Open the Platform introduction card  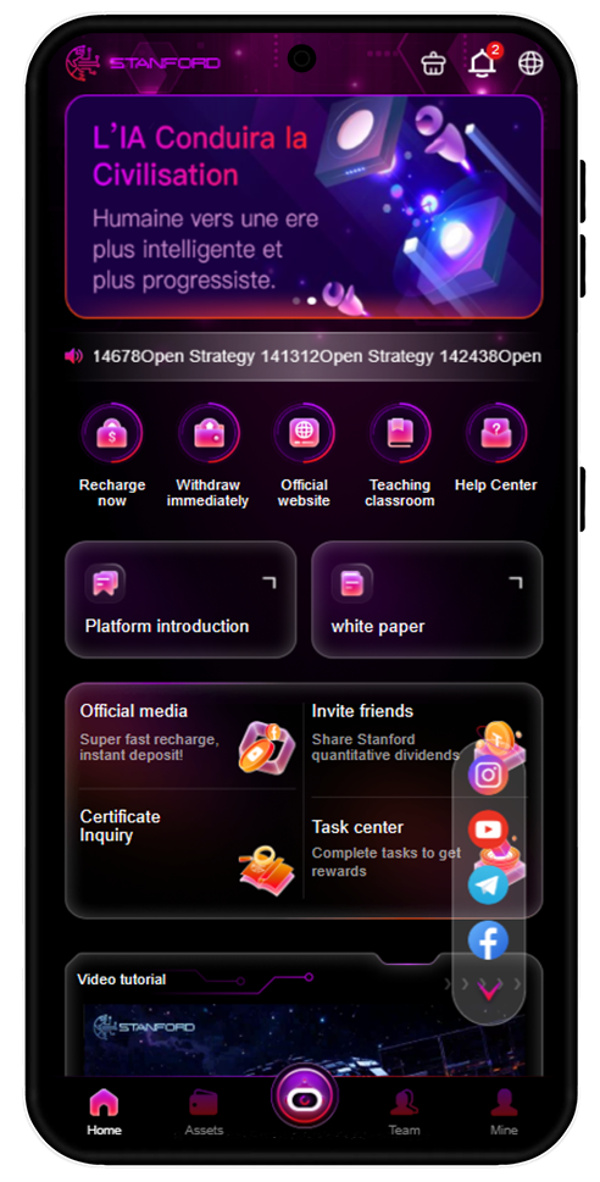tap(181, 599)
